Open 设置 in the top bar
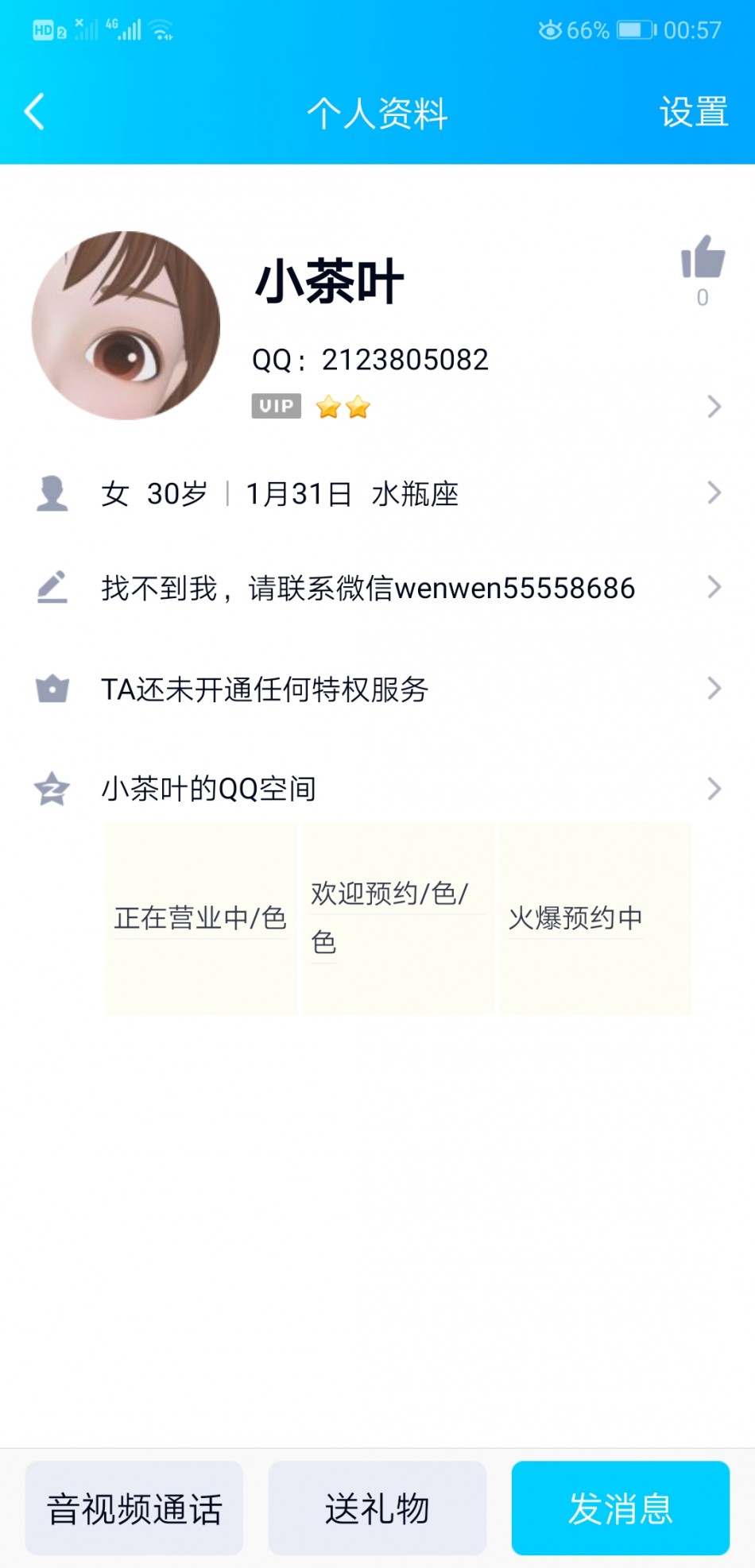 (x=693, y=112)
